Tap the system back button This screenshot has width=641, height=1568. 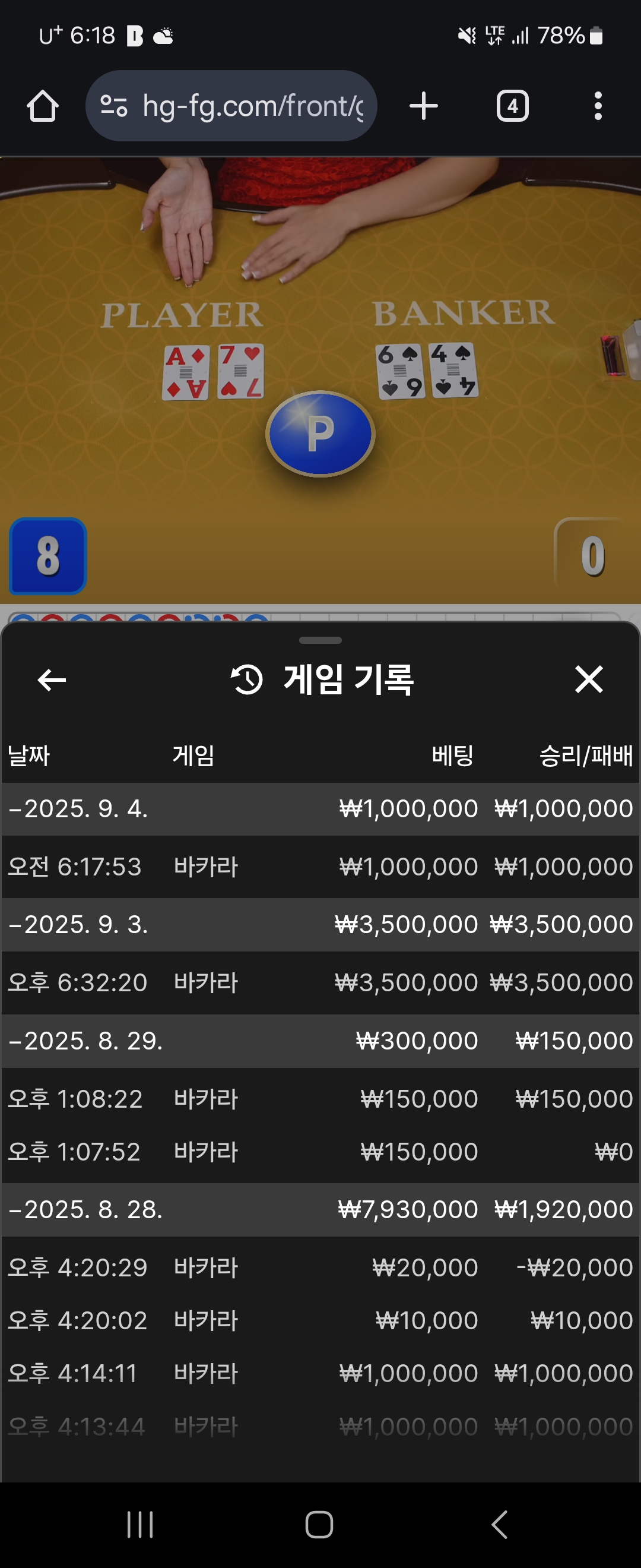click(499, 1525)
